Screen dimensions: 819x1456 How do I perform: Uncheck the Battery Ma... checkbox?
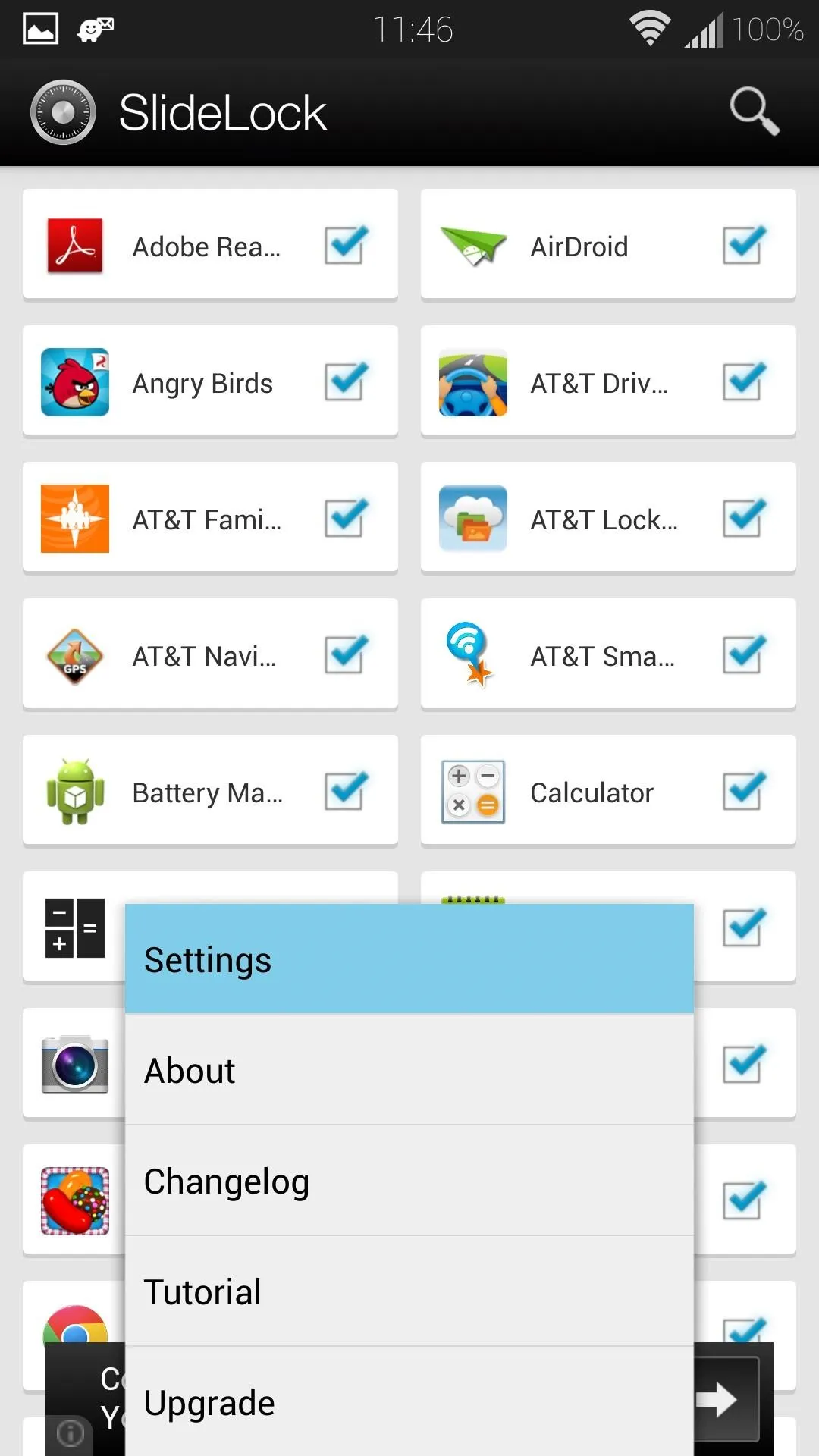[x=347, y=790]
